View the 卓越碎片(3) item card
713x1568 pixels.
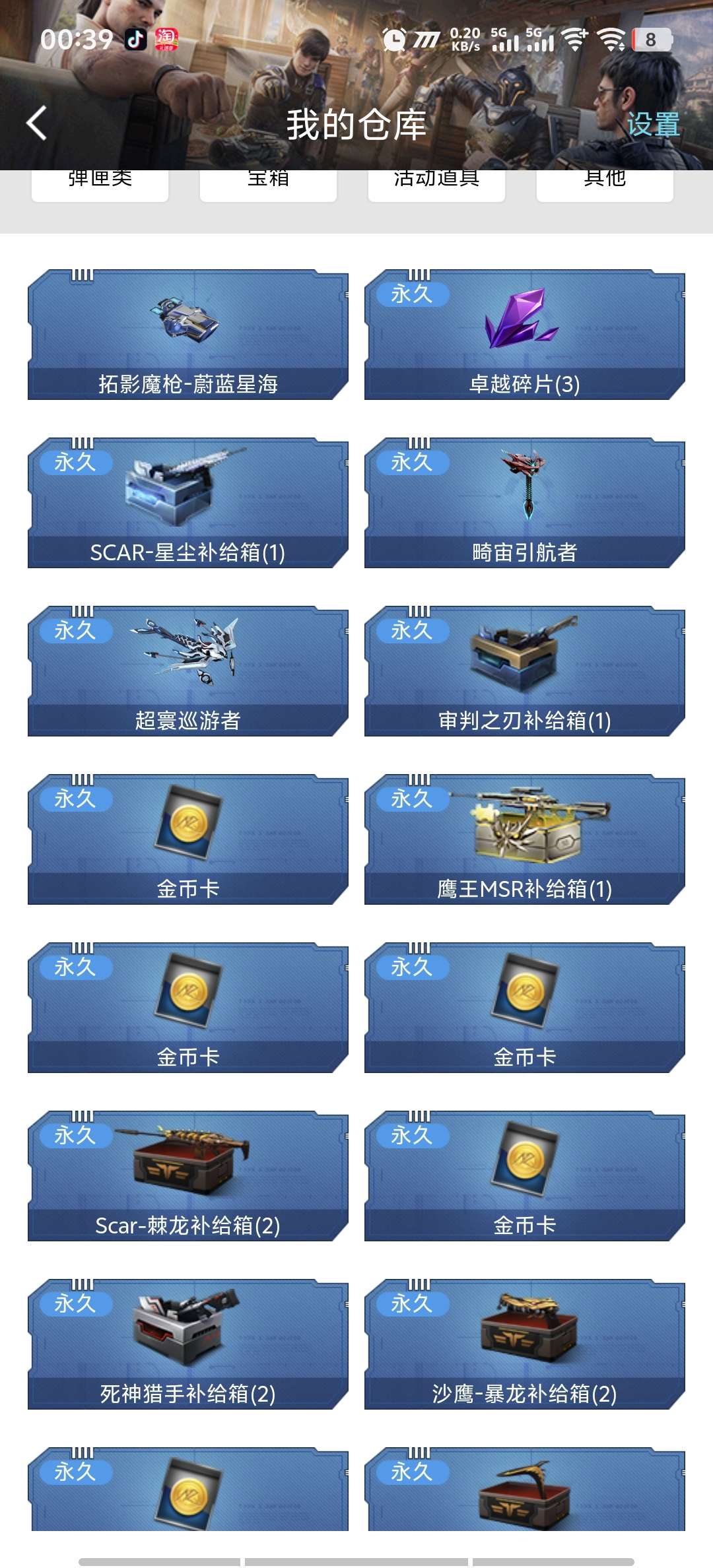coord(524,334)
